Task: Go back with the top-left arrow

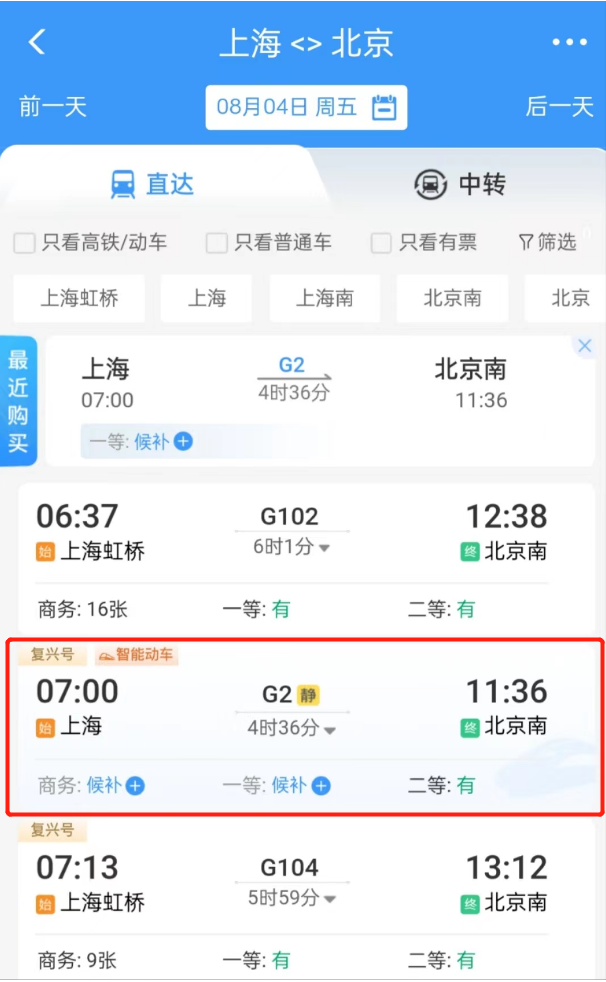Action: click(x=37, y=43)
